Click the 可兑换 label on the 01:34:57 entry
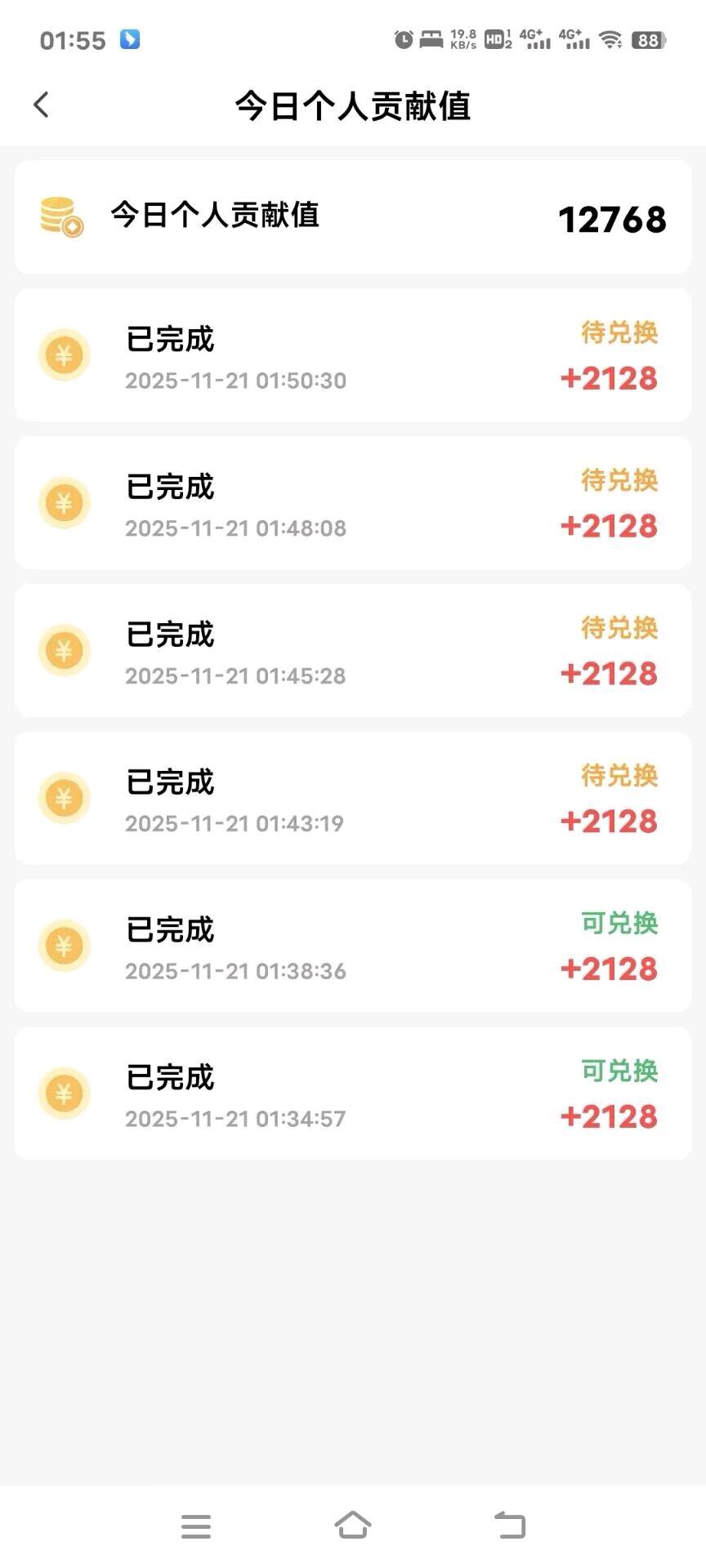 (x=617, y=1070)
